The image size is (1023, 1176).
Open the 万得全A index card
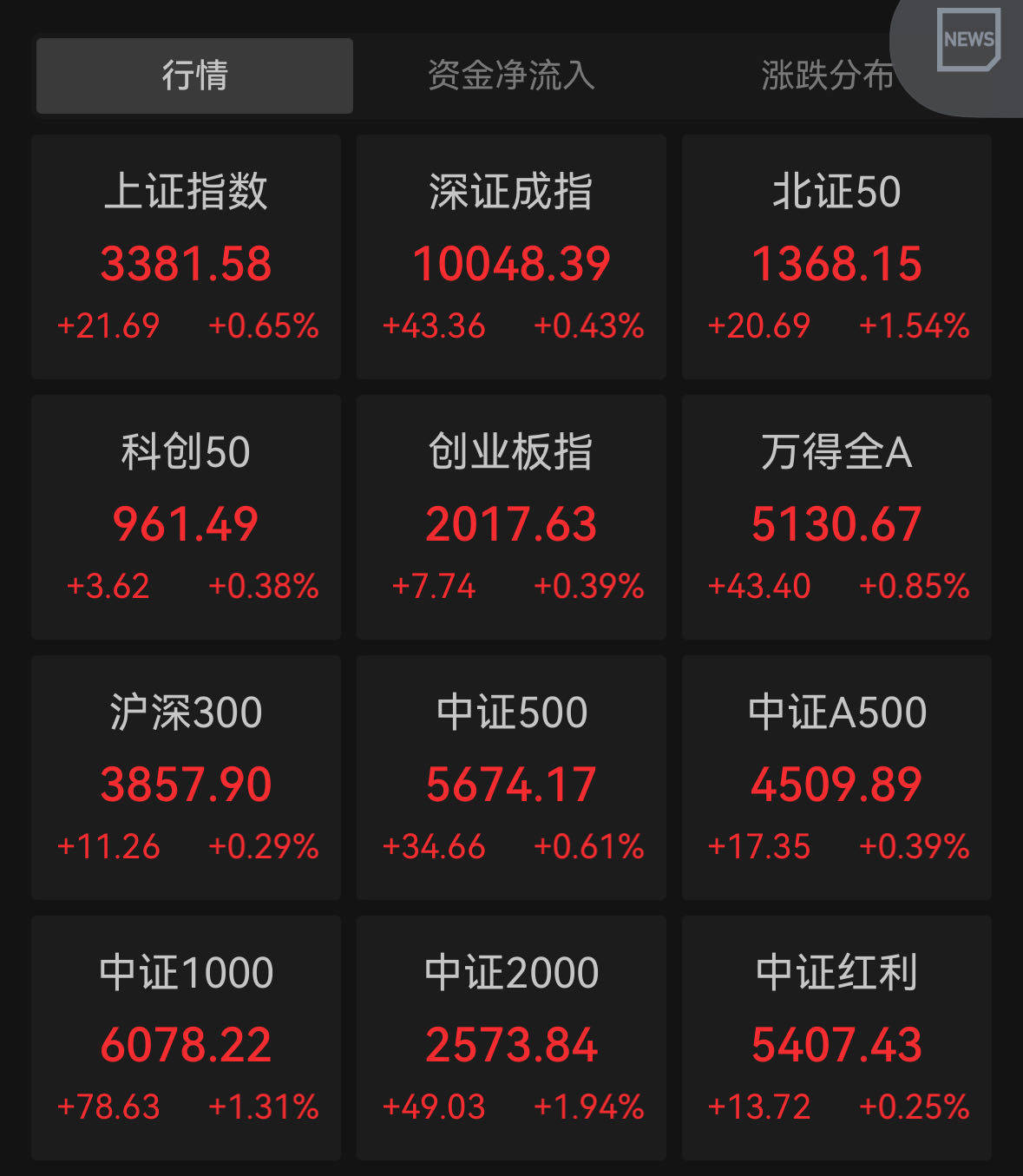836,516
